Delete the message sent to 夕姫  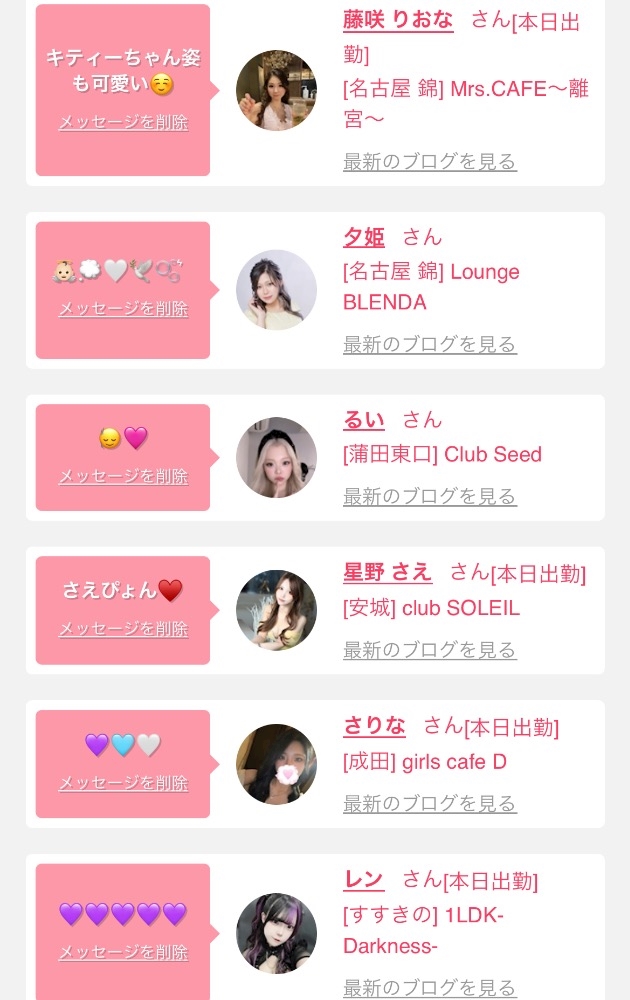click(x=123, y=309)
